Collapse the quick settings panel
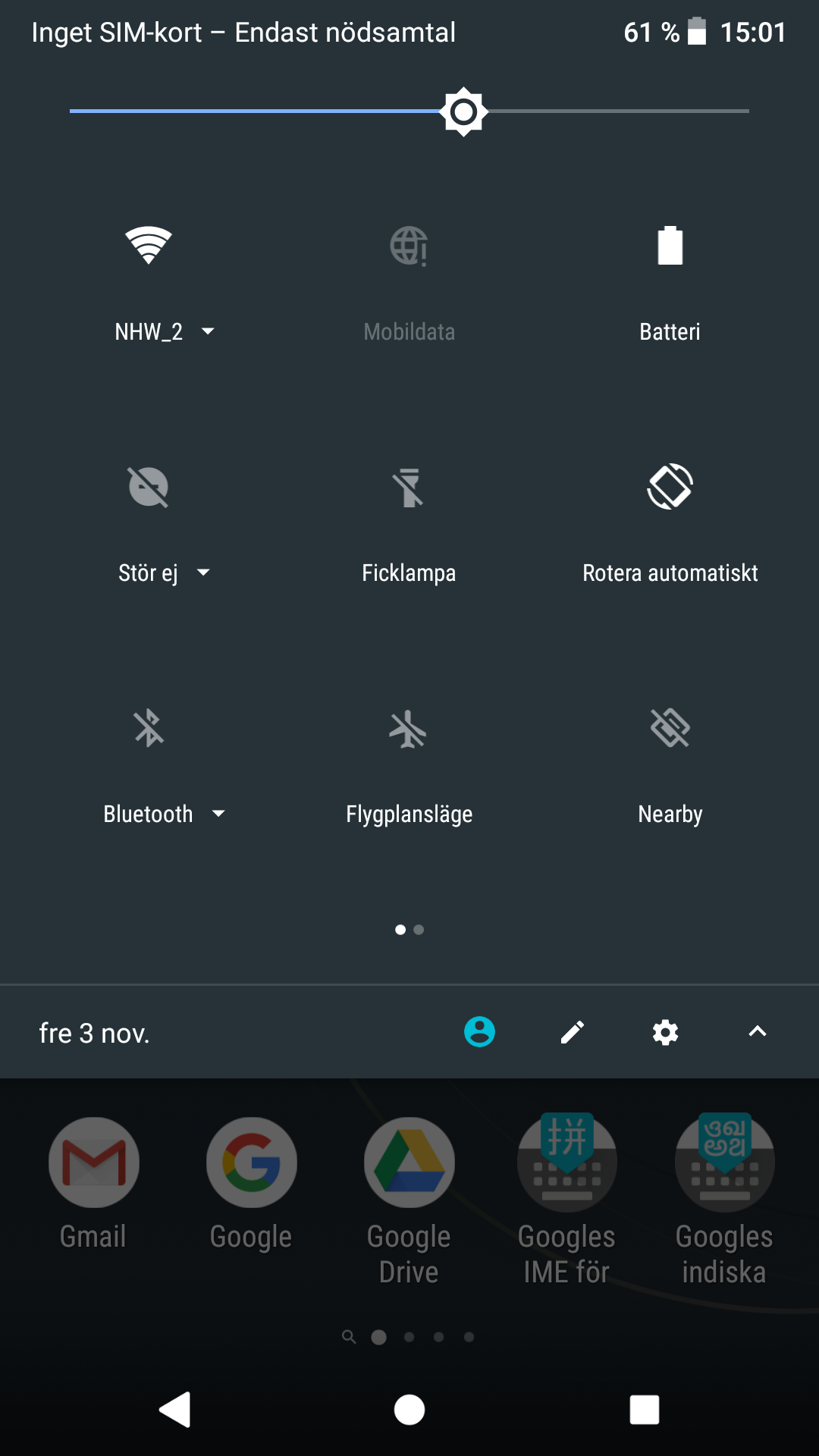This screenshot has height=1456, width=819. (758, 1032)
